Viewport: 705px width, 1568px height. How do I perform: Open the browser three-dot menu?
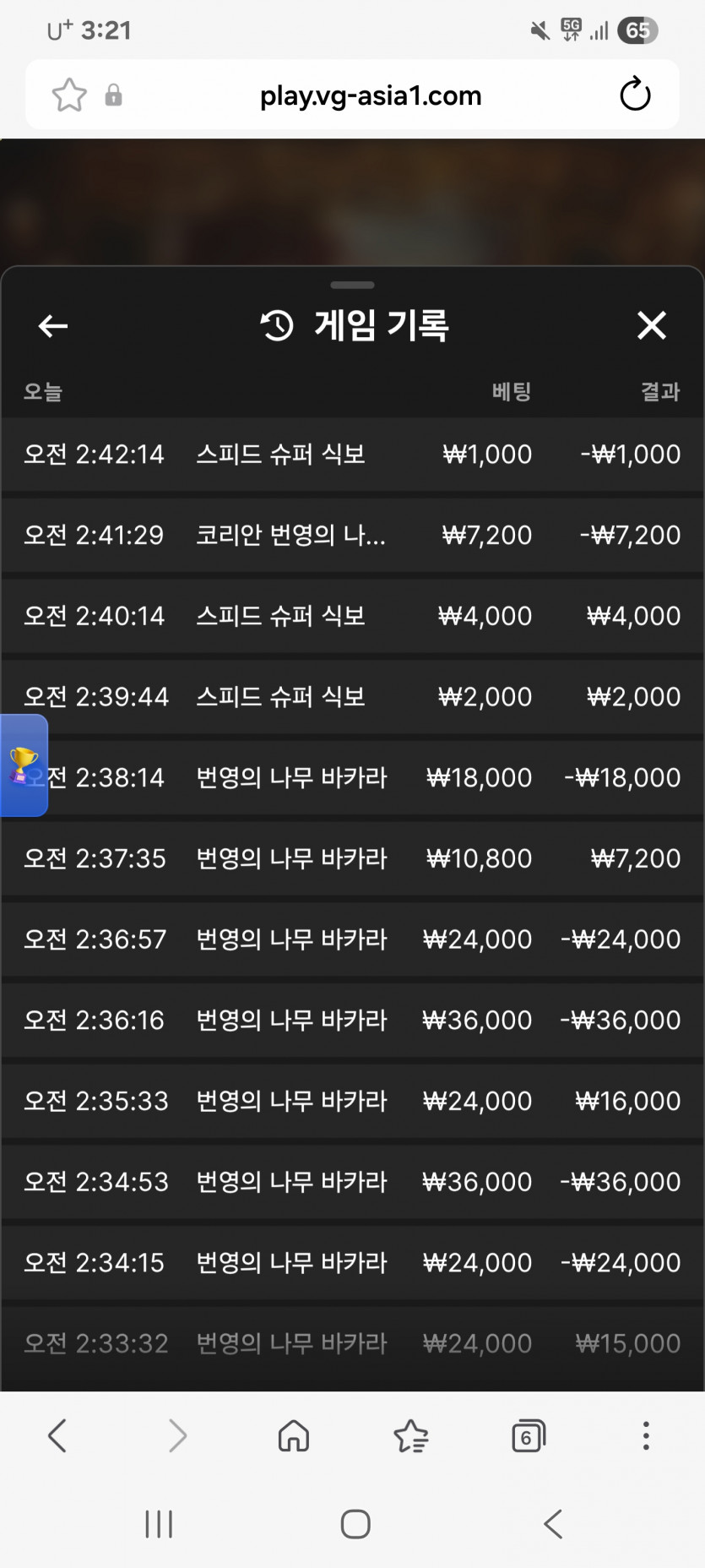click(646, 1435)
